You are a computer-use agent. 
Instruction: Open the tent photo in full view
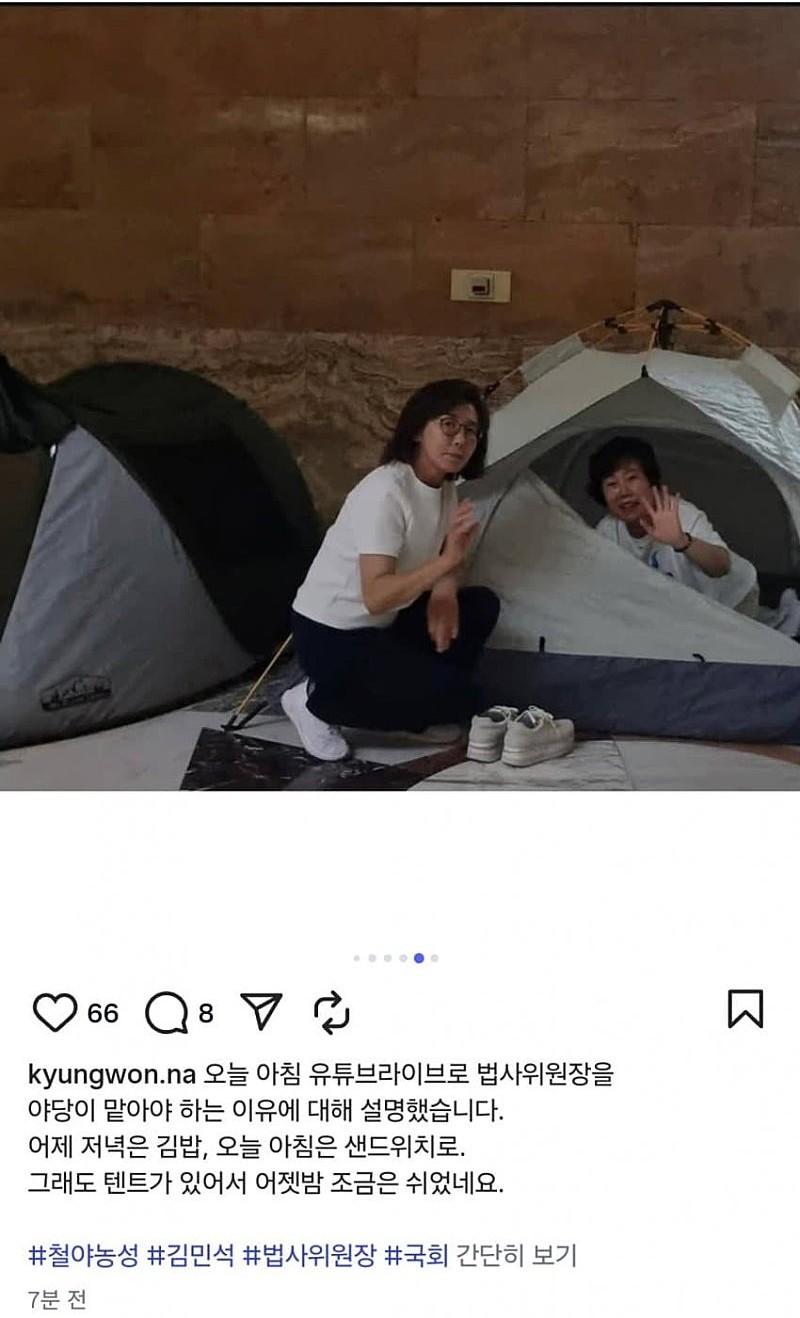[x=400, y=400]
